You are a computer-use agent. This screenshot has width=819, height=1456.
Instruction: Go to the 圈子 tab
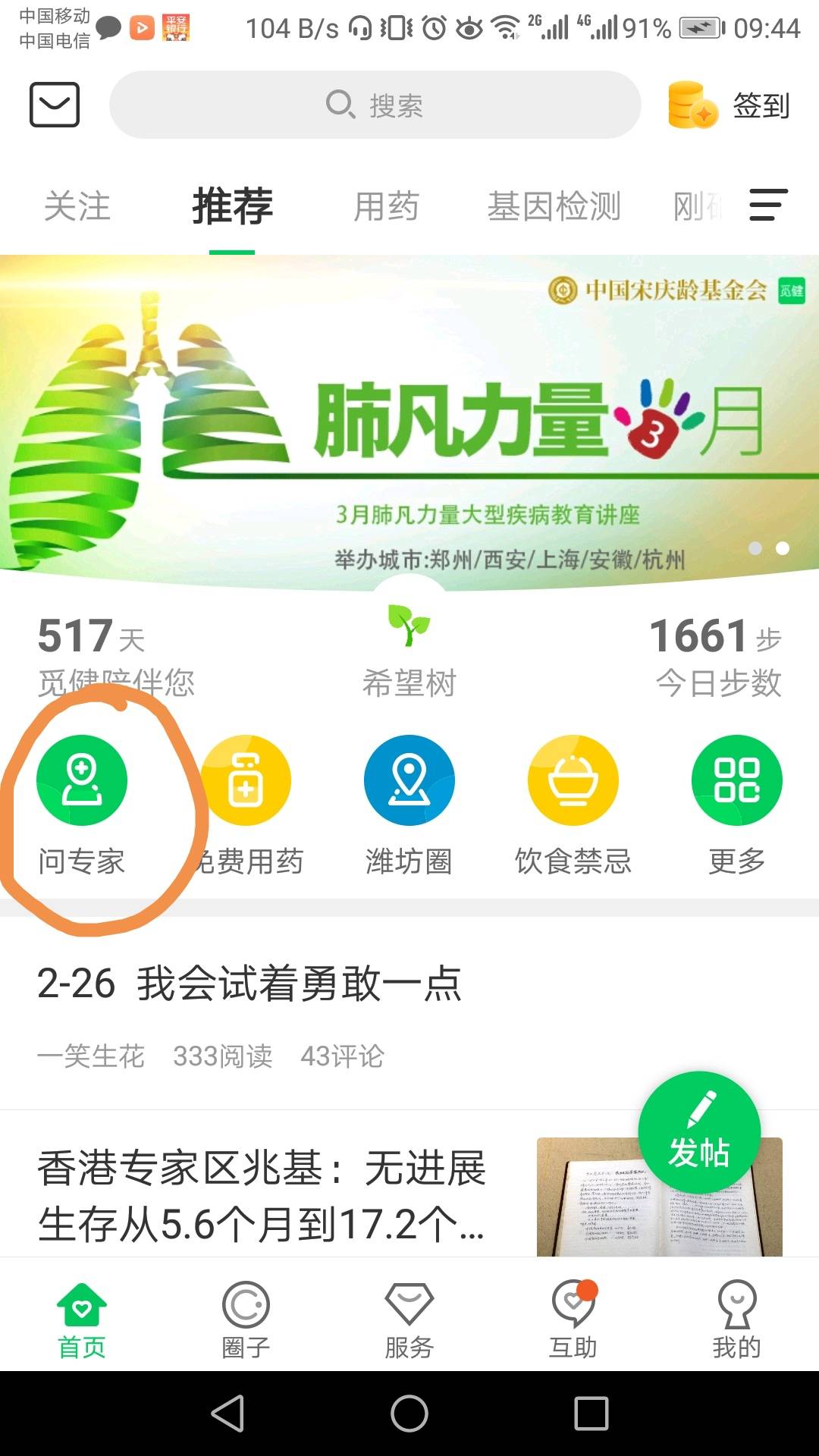pos(246,1319)
